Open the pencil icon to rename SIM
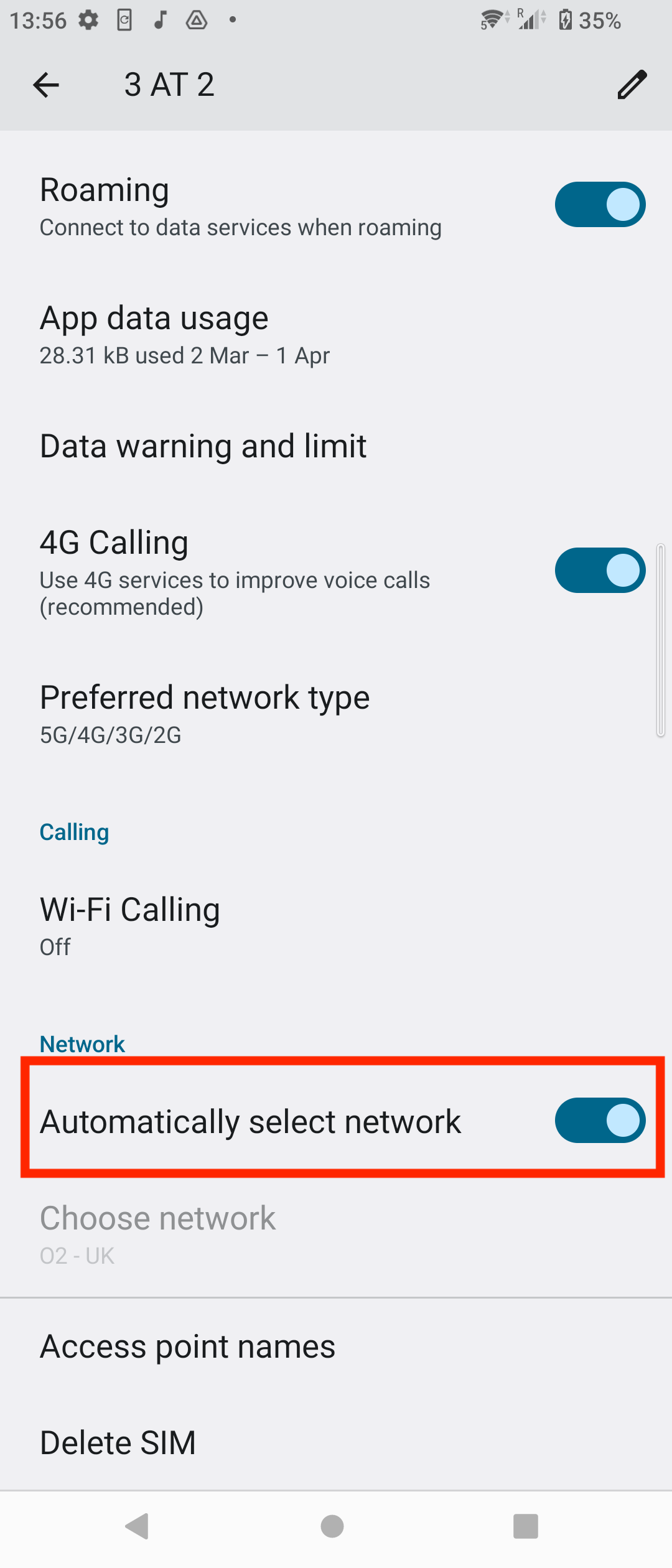The image size is (672, 1568). tap(631, 84)
